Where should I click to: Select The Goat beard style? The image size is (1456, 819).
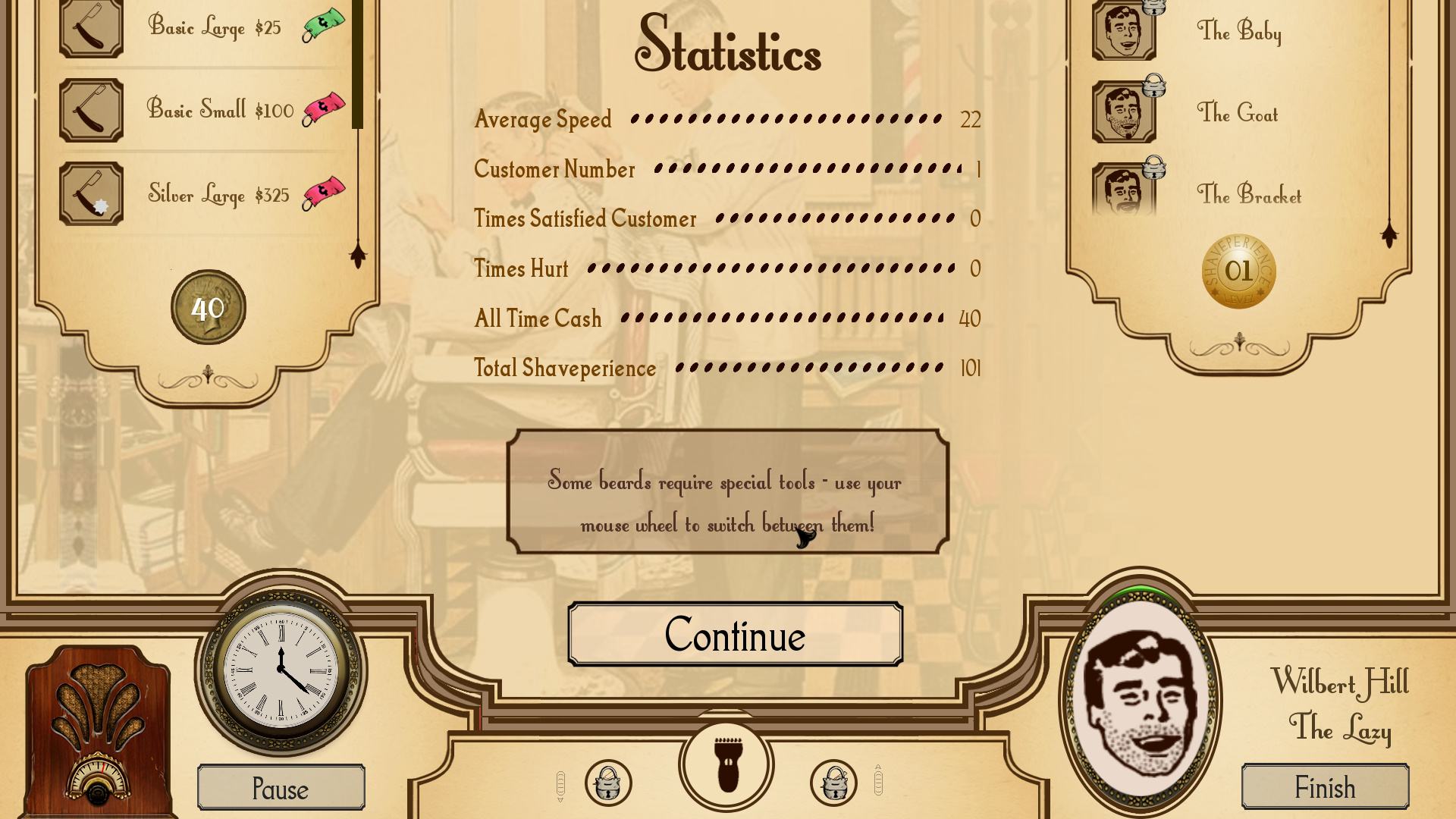(1124, 114)
